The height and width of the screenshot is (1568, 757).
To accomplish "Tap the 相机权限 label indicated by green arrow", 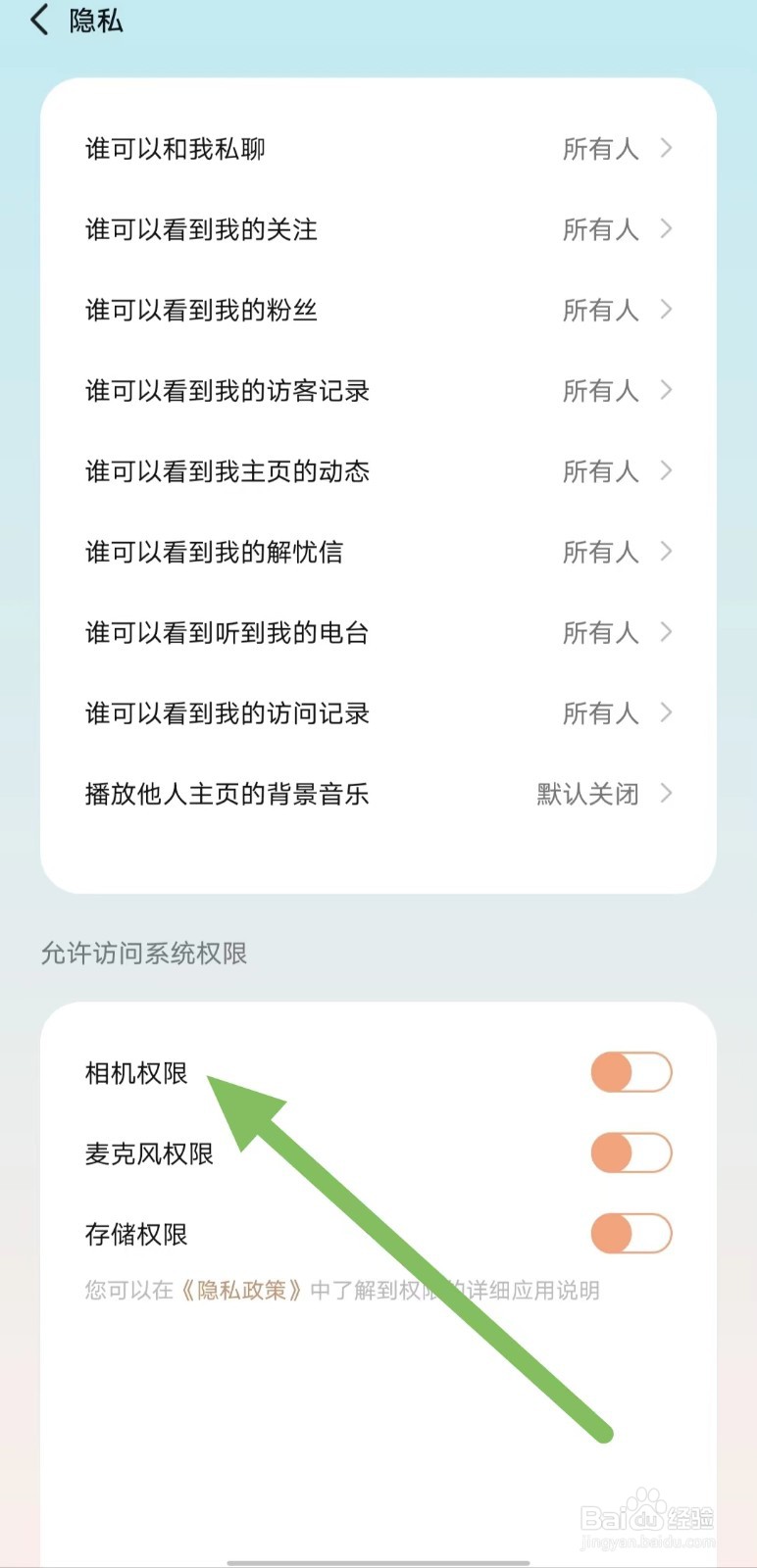I will pyautogui.click(x=137, y=1072).
